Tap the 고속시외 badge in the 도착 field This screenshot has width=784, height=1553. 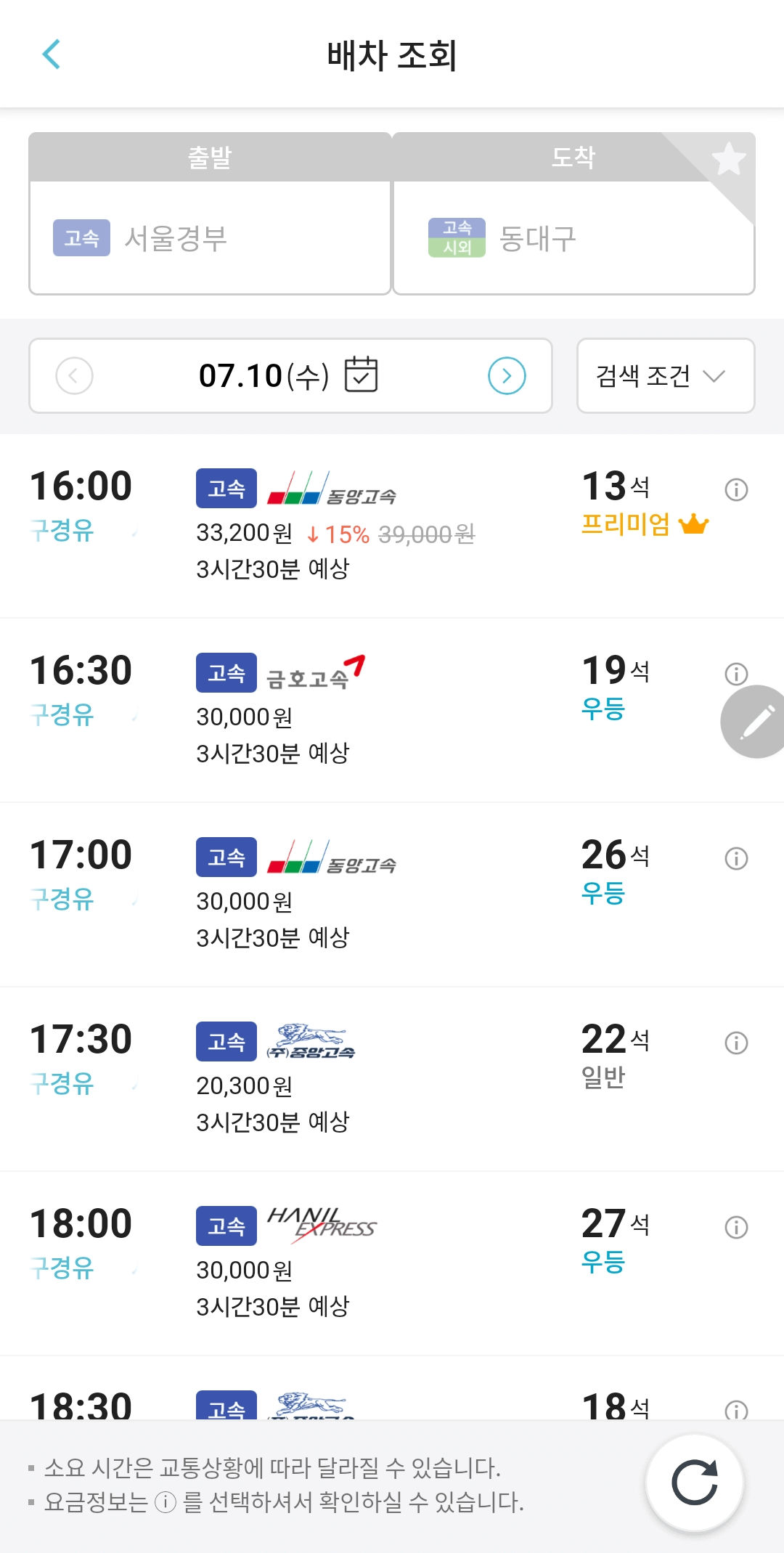[x=456, y=236]
